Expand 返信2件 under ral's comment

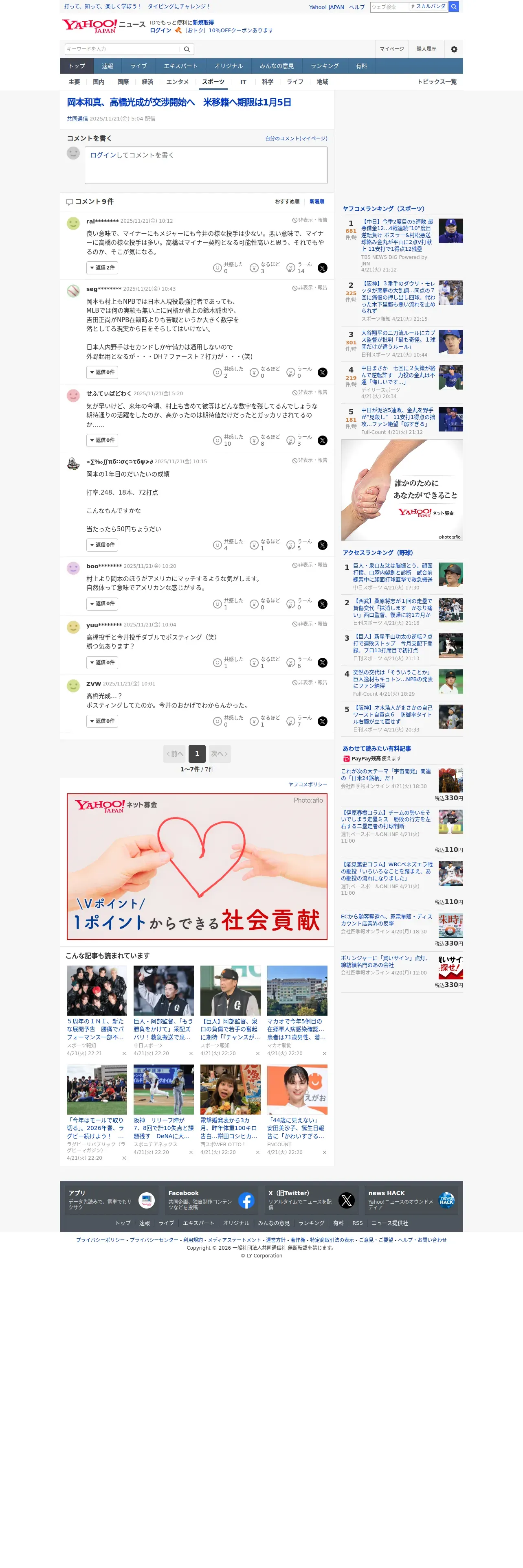point(102,268)
